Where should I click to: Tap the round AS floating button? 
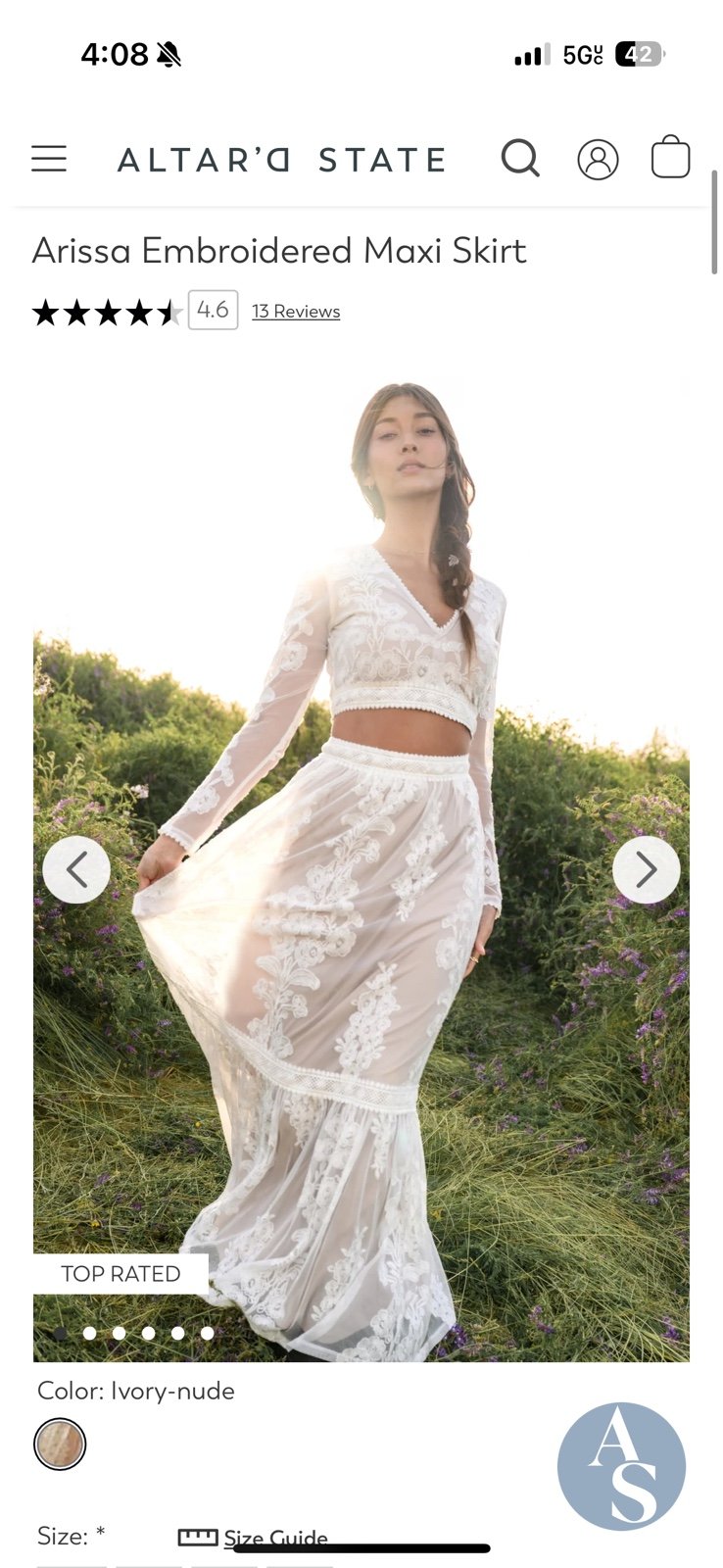[x=621, y=1466]
